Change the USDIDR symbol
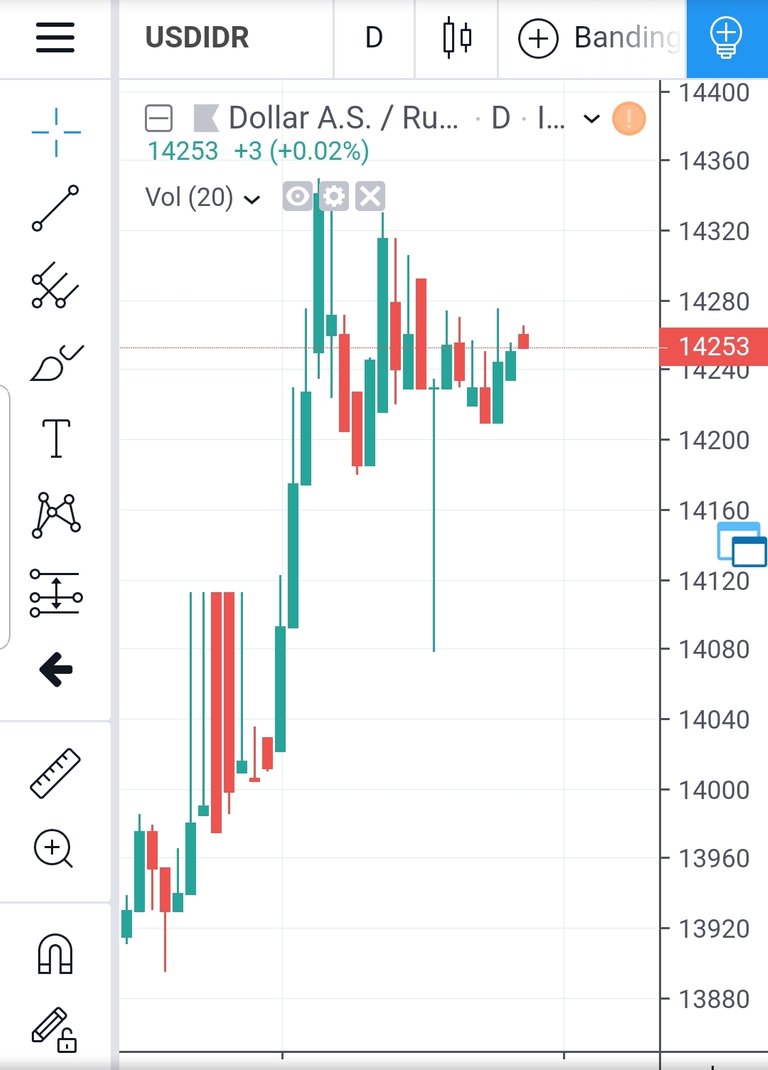The image size is (768, 1070). (197, 38)
